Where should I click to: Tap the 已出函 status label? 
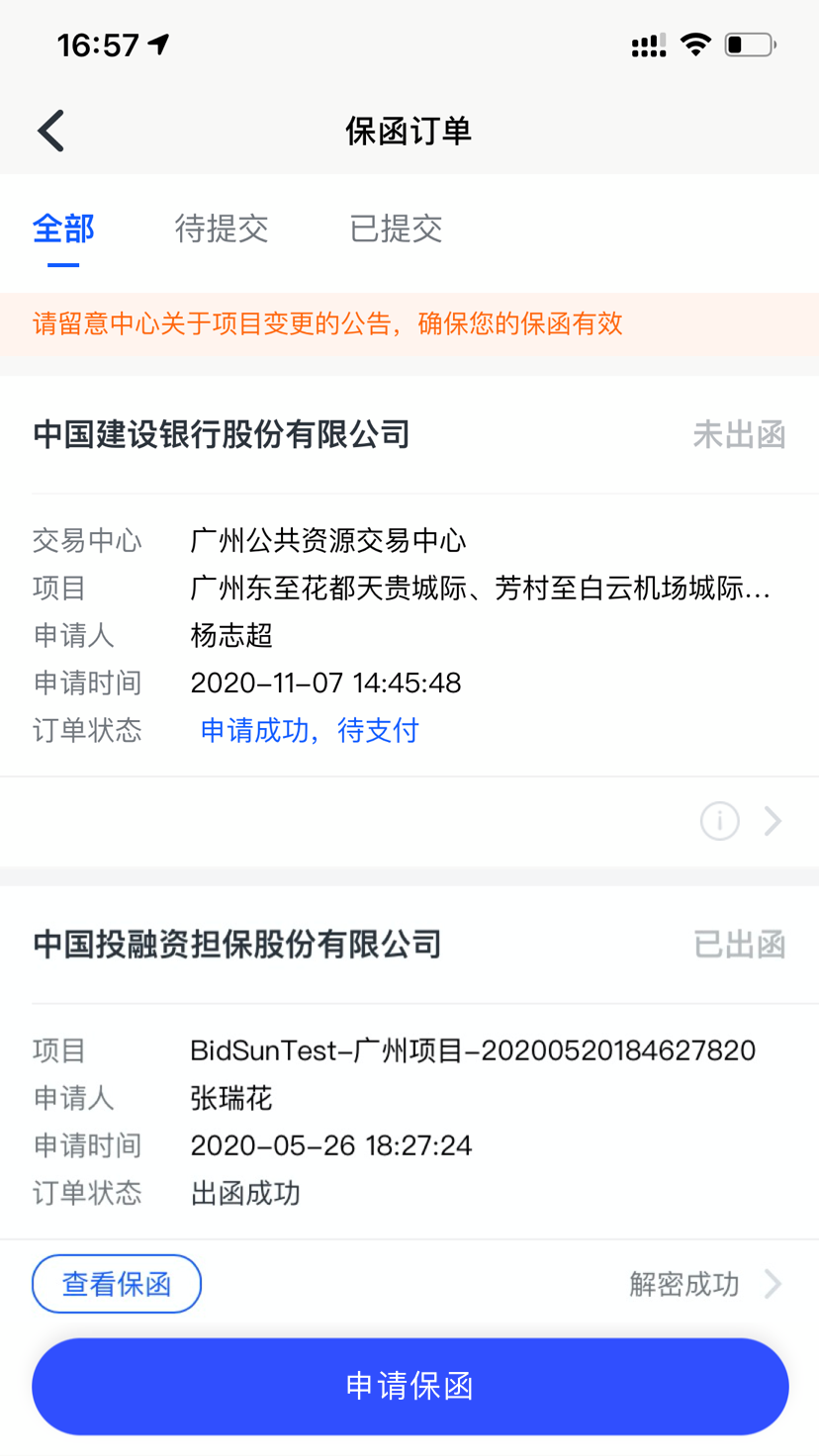(x=738, y=945)
